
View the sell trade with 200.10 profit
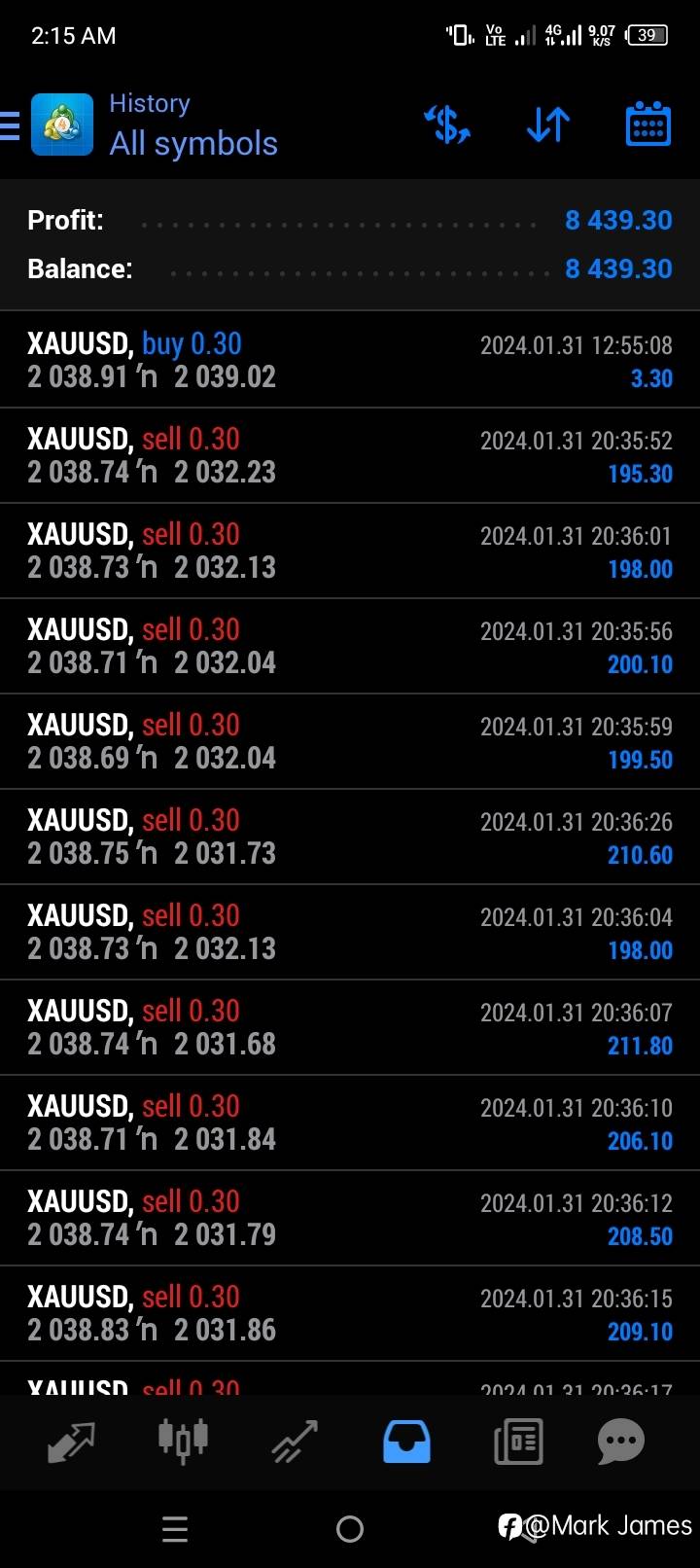click(x=350, y=646)
